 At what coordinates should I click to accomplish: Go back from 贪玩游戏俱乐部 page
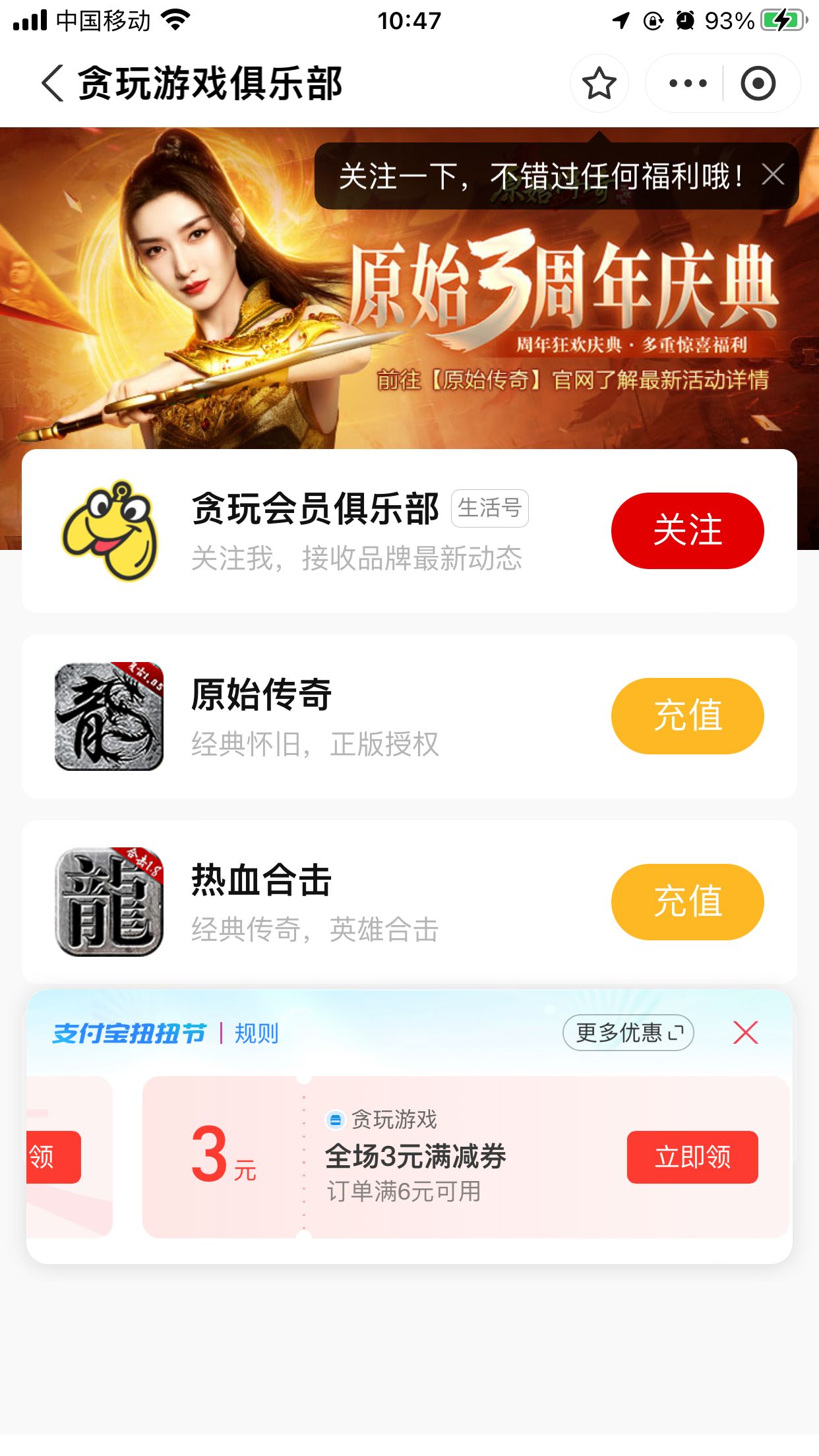(x=53, y=84)
